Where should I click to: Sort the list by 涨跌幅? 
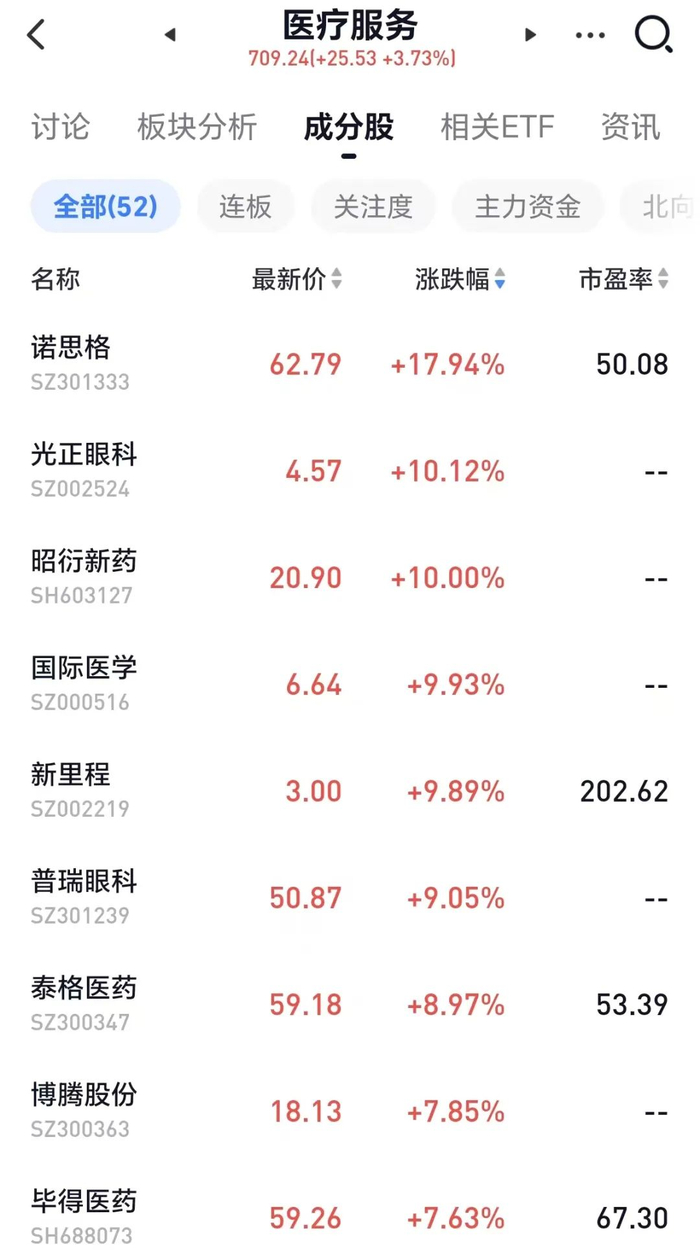[x=460, y=280]
